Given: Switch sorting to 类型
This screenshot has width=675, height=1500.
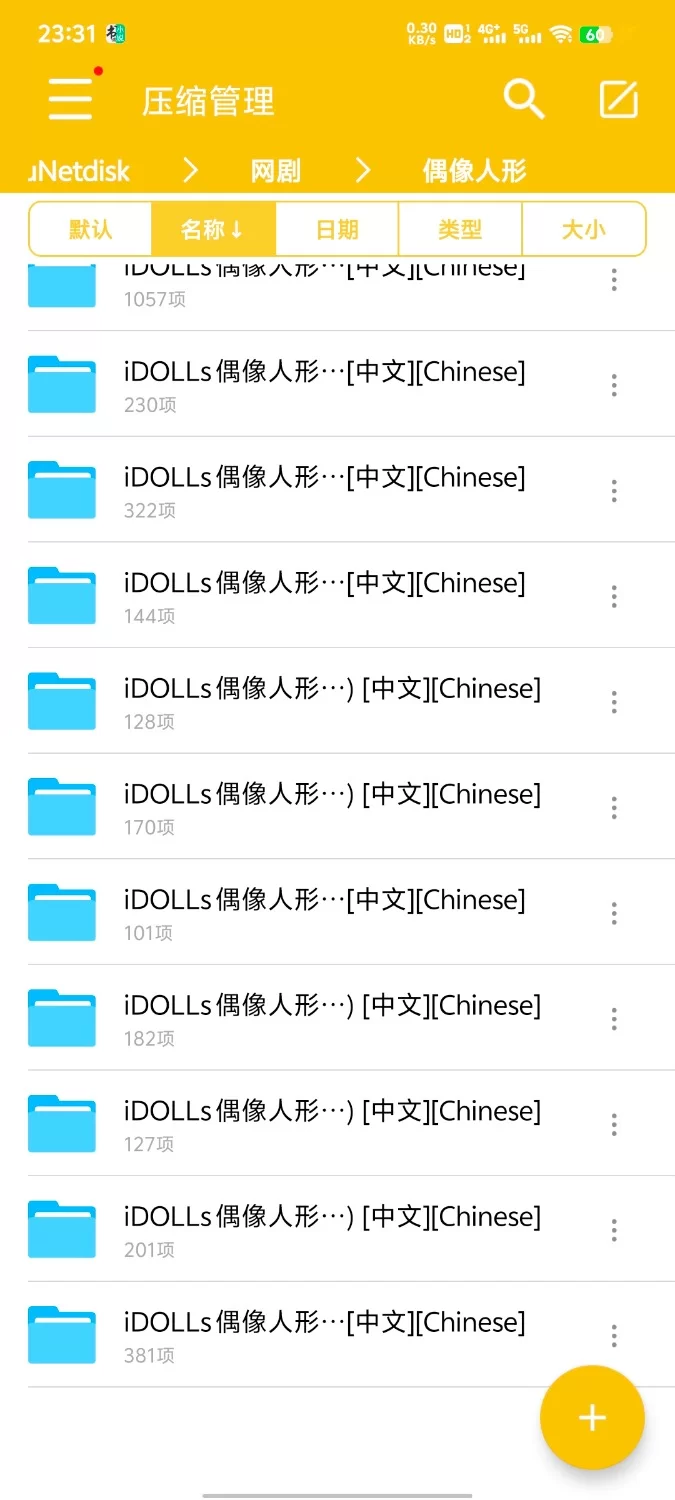Looking at the screenshot, I should [x=460, y=230].
